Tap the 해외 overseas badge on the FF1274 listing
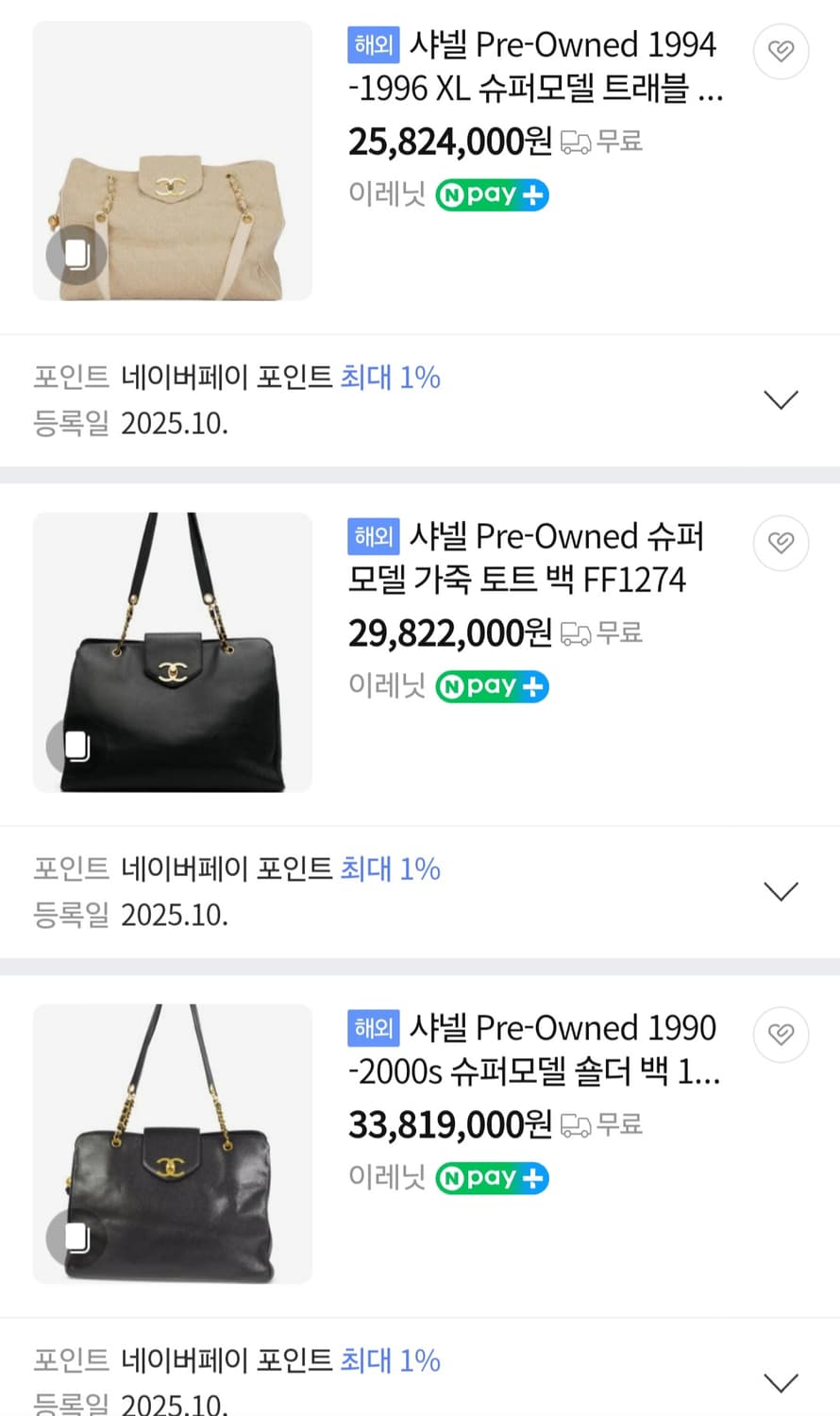The image size is (840, 1416). click(x=372, y=536)
